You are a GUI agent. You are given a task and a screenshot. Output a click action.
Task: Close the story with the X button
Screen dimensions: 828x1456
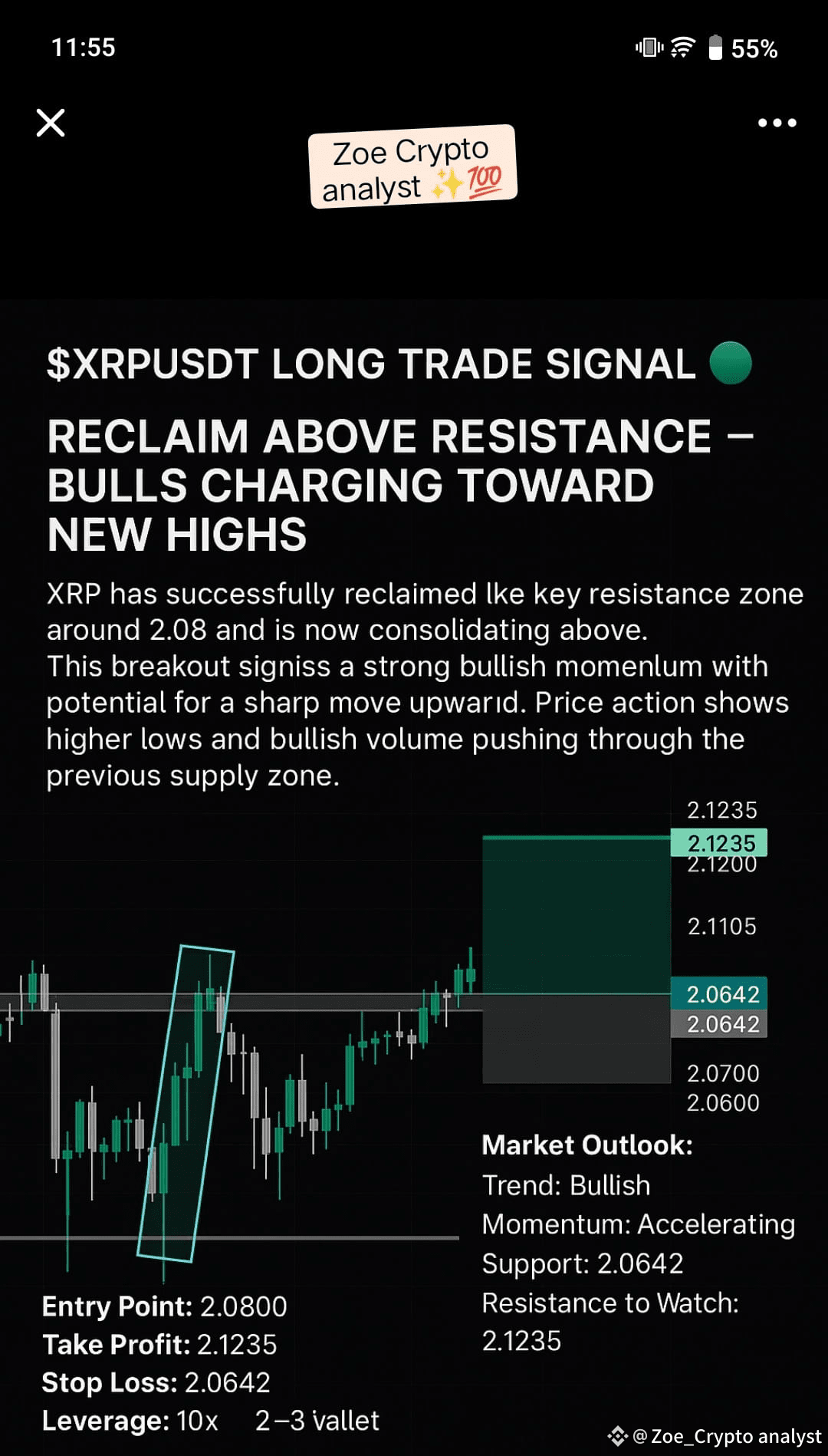[50, 123]
